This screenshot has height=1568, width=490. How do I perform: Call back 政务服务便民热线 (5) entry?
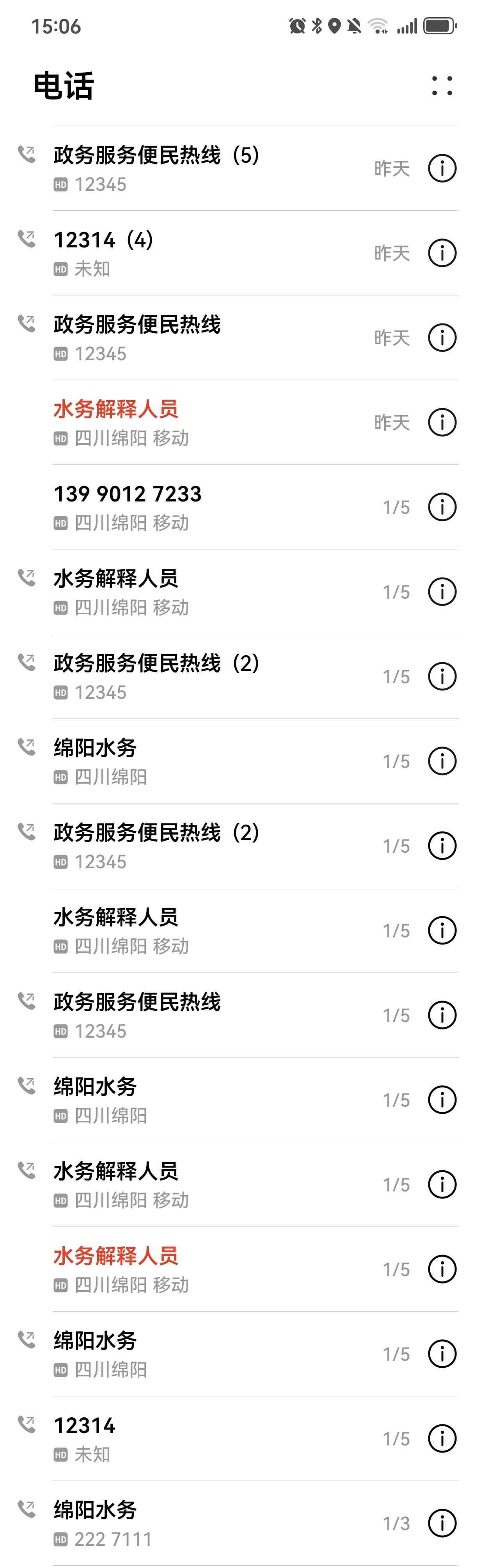(x=183, y=168)
